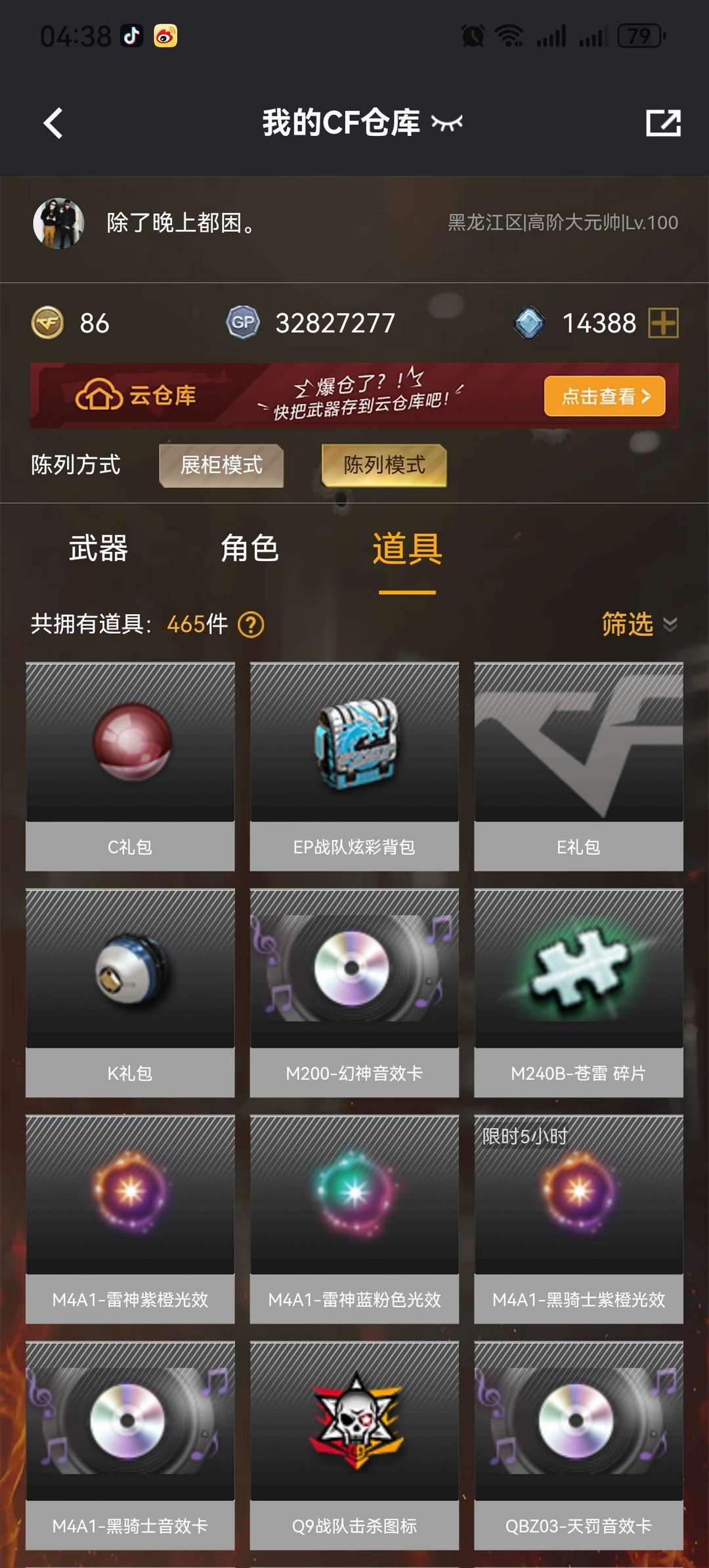The width and height of the screenshot is (709, 1568).
Task: Open the K礼包 item
Action: [130, 993]
